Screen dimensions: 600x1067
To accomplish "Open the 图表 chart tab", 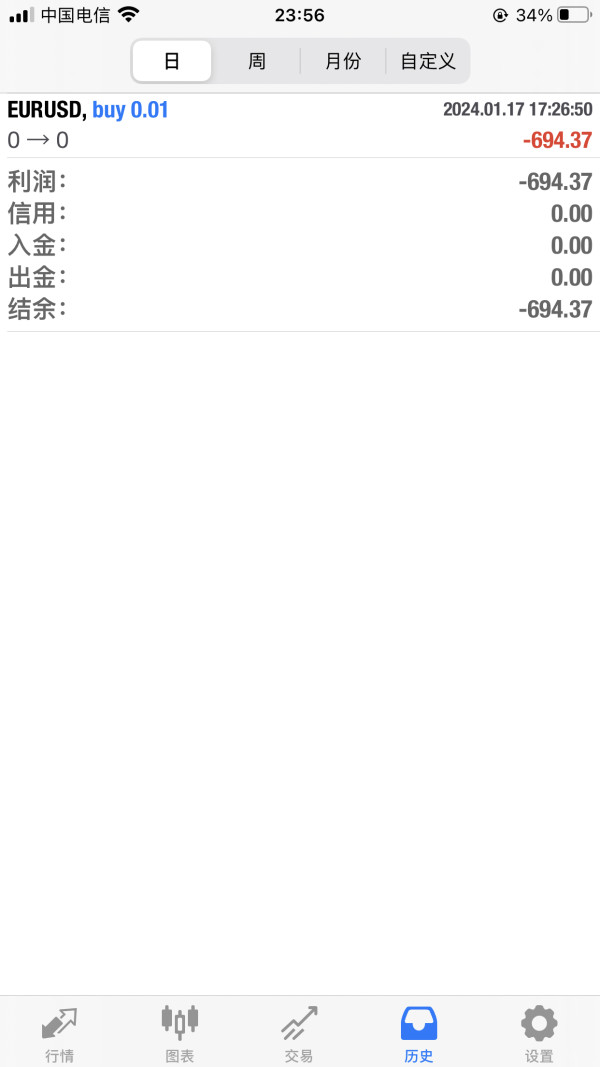I will 180,1034.
